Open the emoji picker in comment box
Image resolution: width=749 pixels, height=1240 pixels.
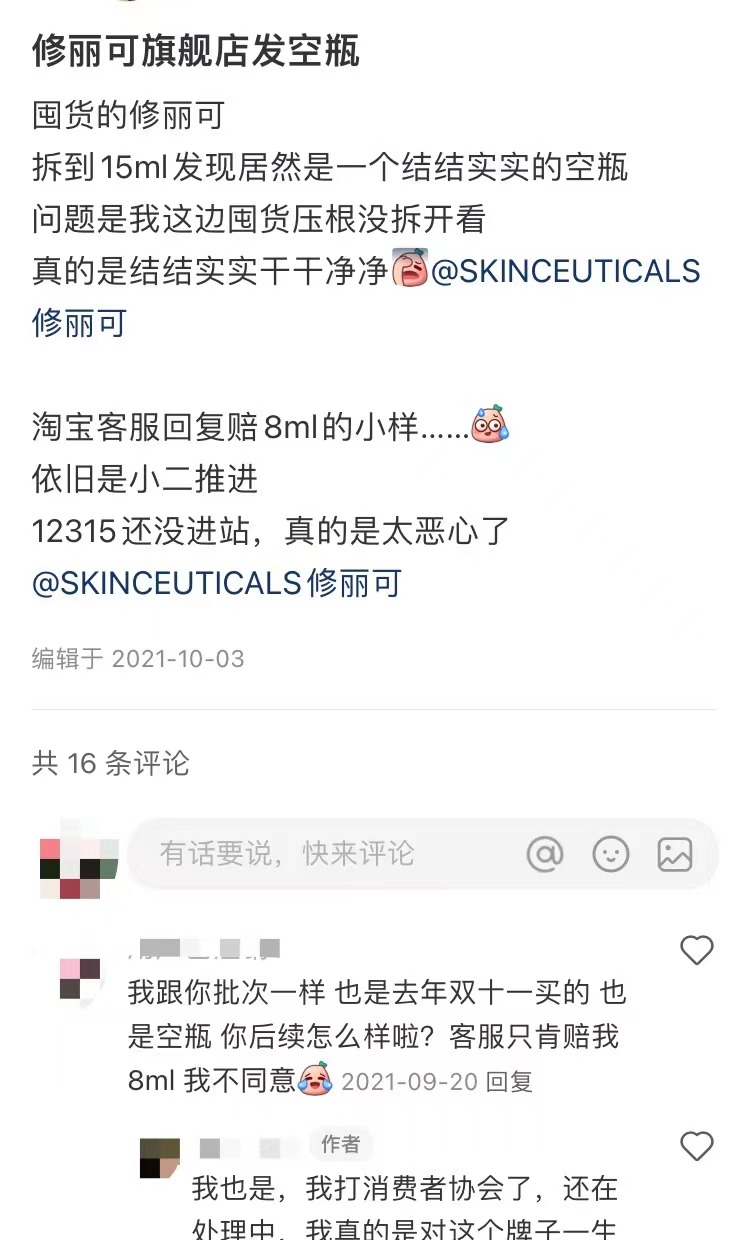click(611, 854)
